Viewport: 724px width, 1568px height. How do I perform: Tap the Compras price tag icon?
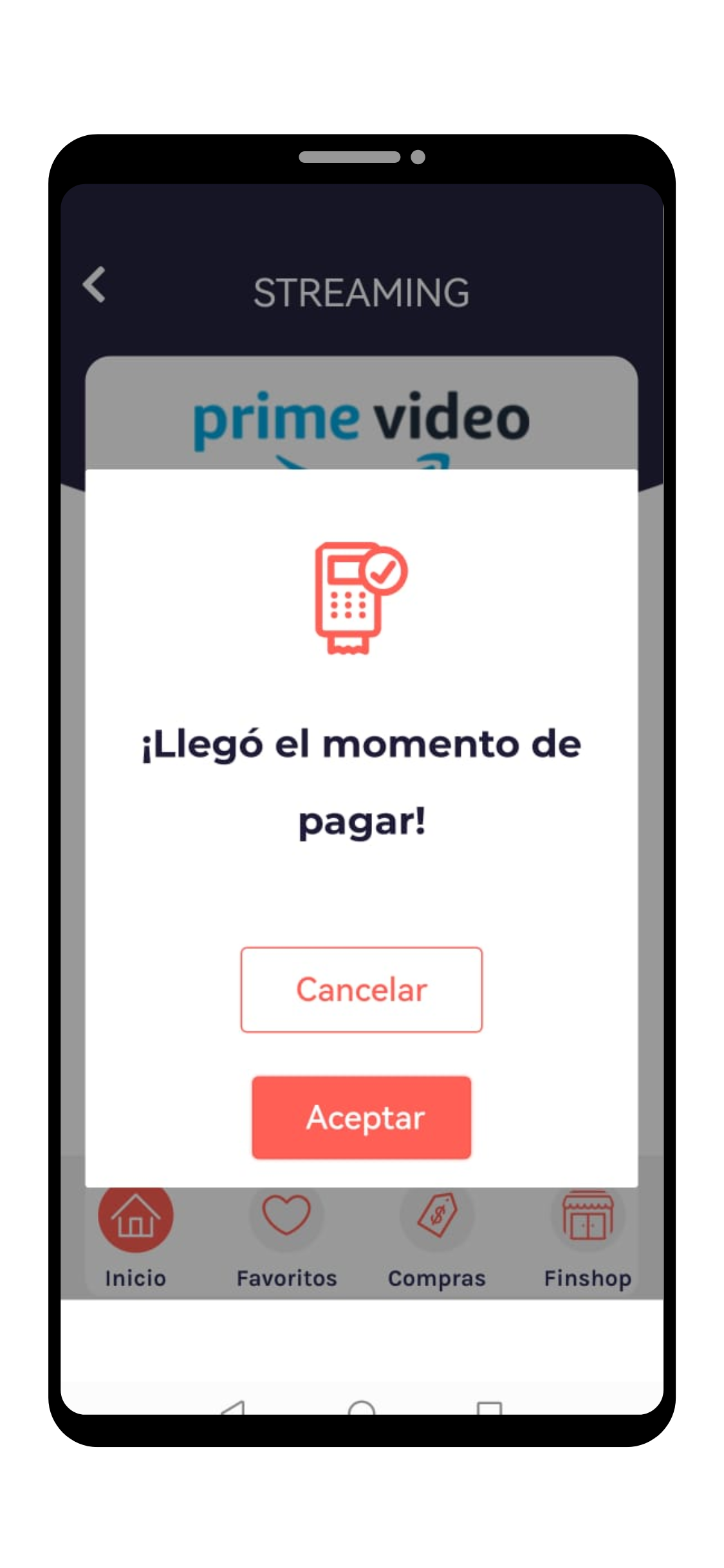pos(438,1215)
